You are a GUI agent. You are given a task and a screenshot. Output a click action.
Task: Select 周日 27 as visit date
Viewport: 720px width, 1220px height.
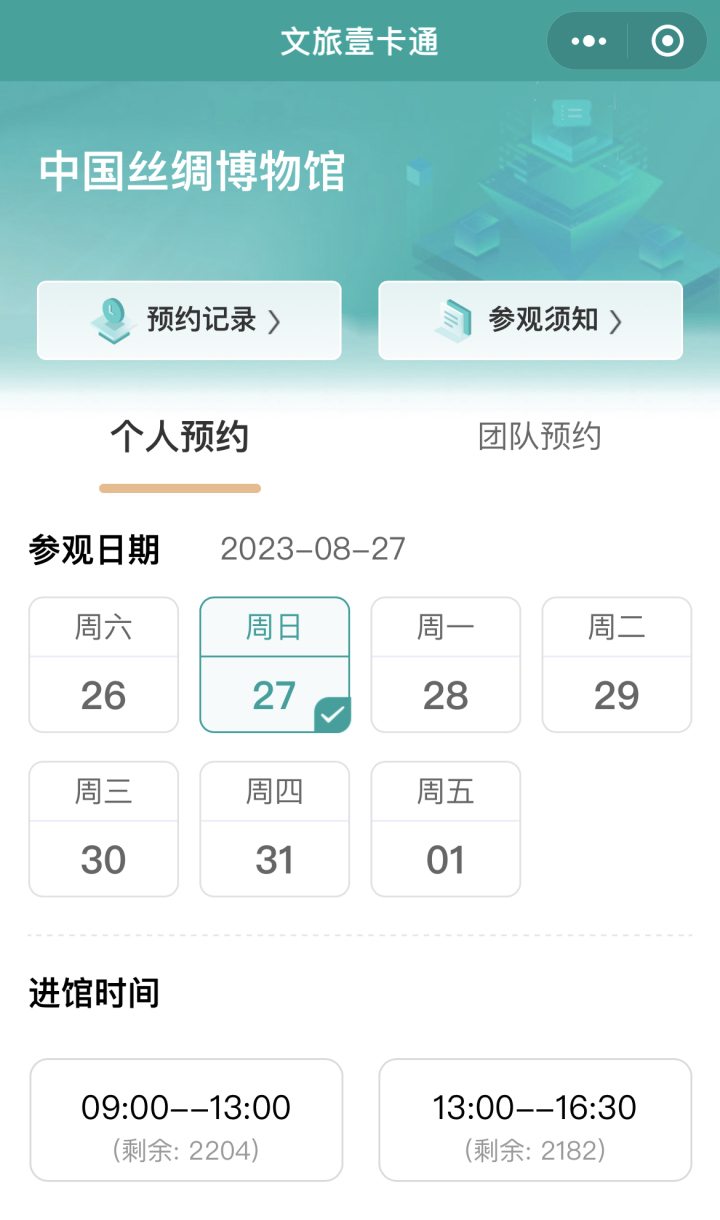pyautogui.click(x=275, y=665)
